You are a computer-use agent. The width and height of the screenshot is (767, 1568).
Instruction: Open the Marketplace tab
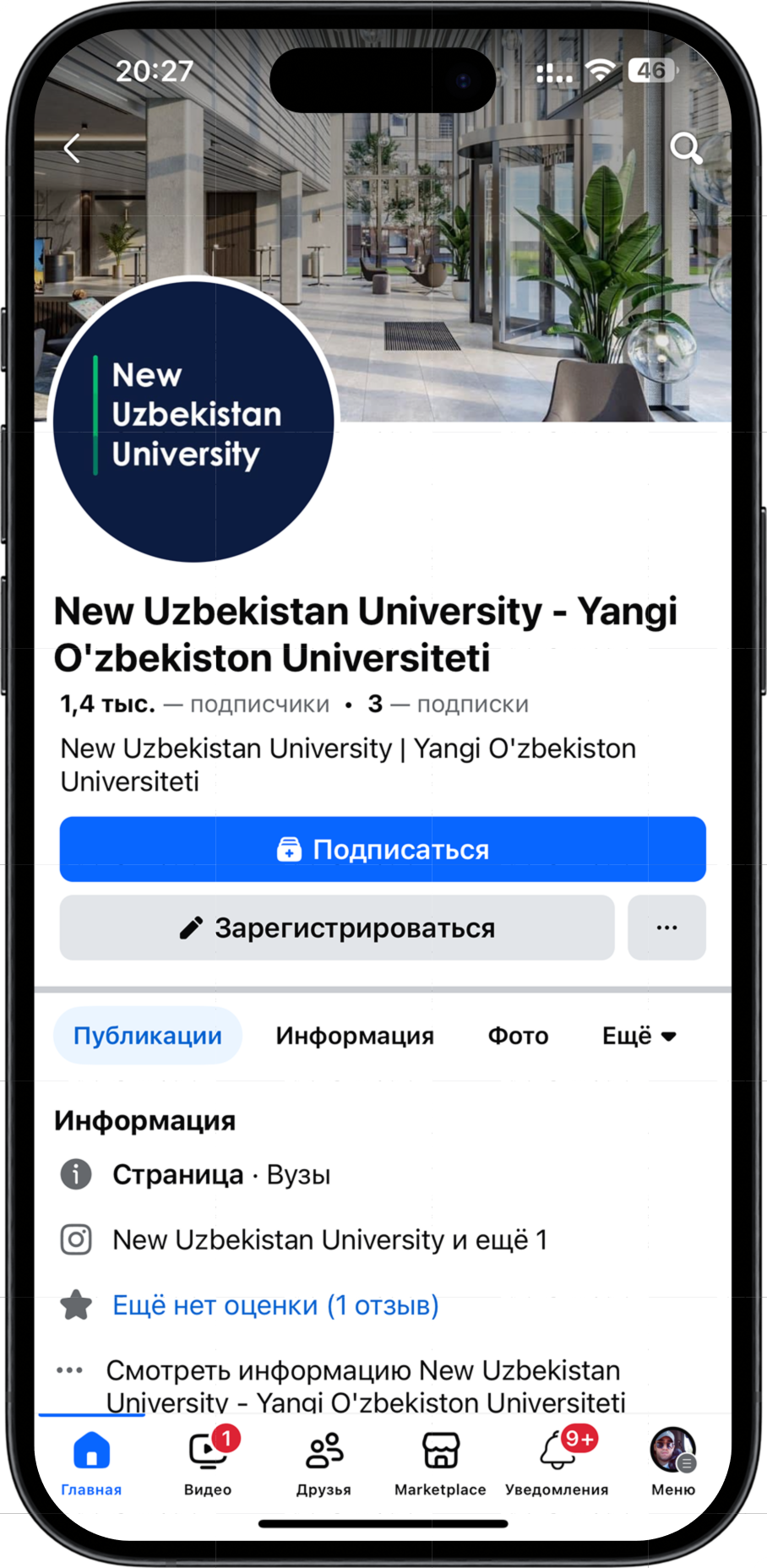[440, 1463]
